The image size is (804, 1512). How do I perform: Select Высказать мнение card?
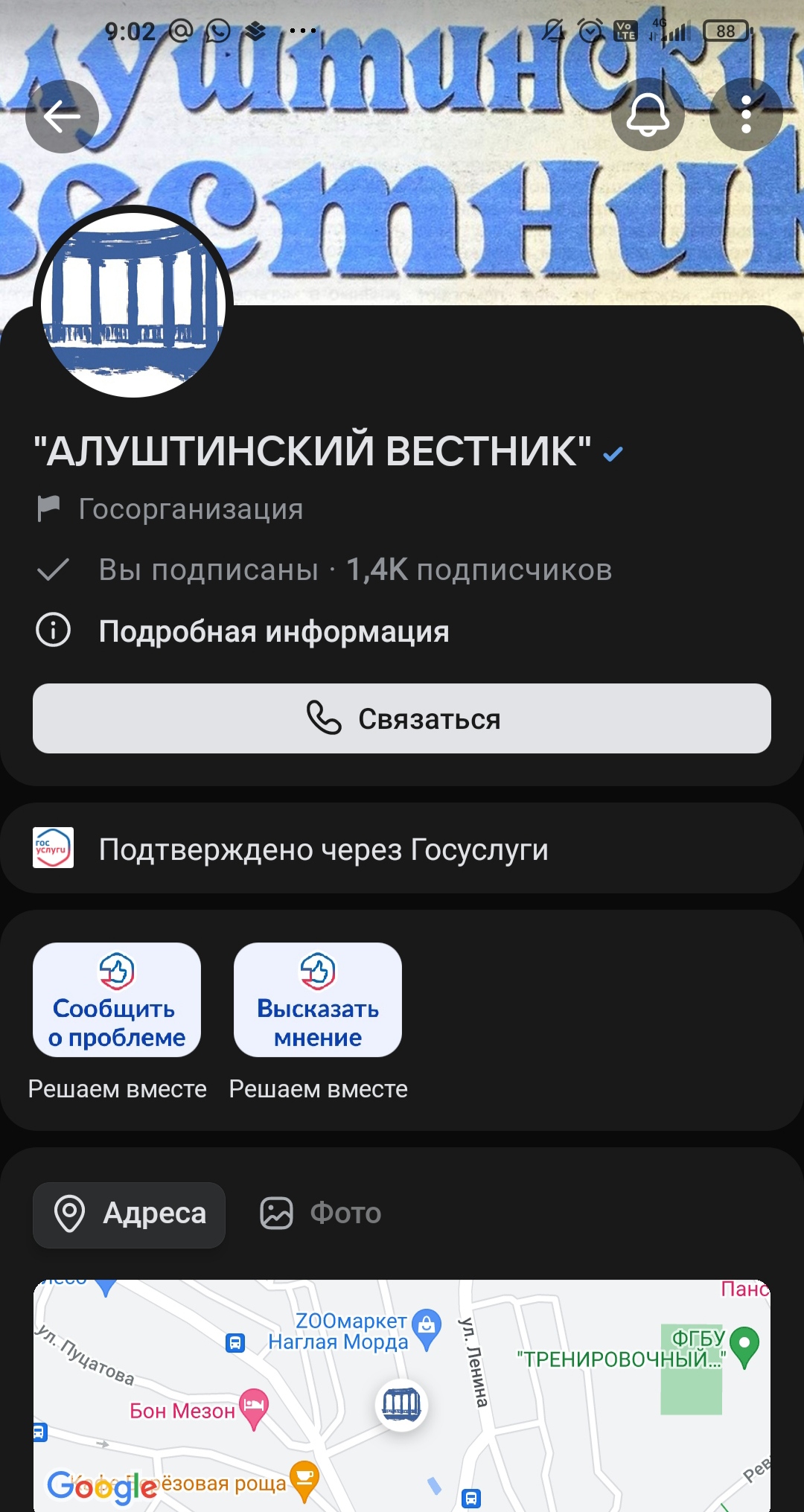(x=318, y=1000)
